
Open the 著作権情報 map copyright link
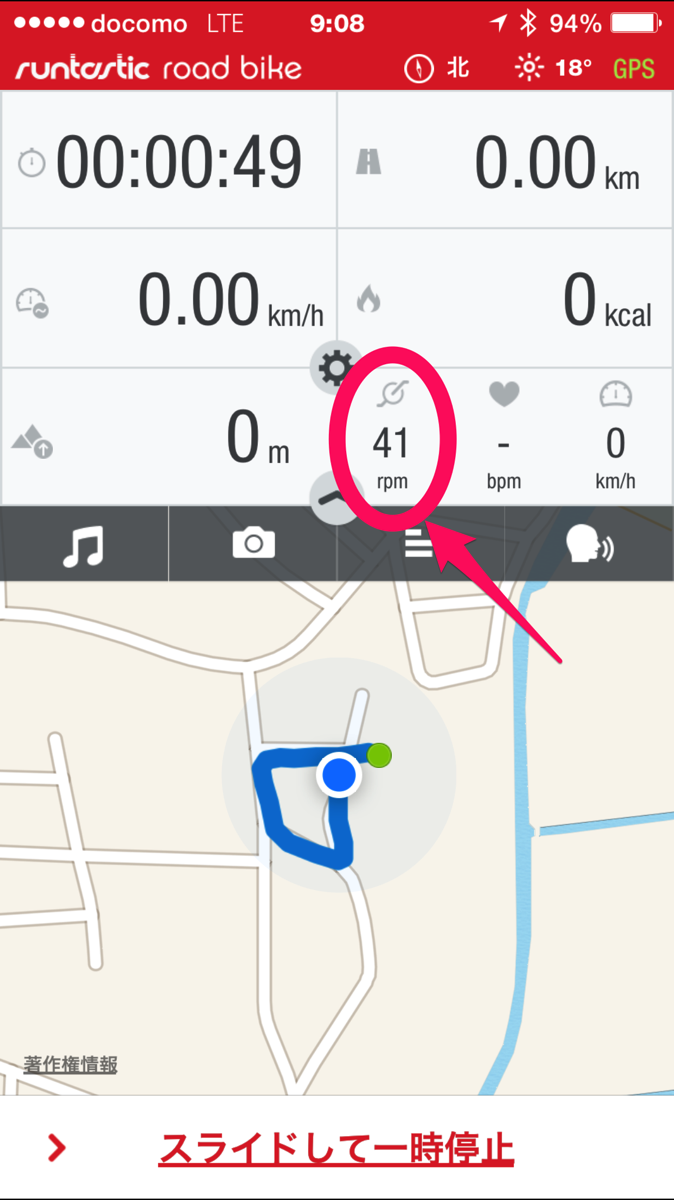[x=70, y=1065]
